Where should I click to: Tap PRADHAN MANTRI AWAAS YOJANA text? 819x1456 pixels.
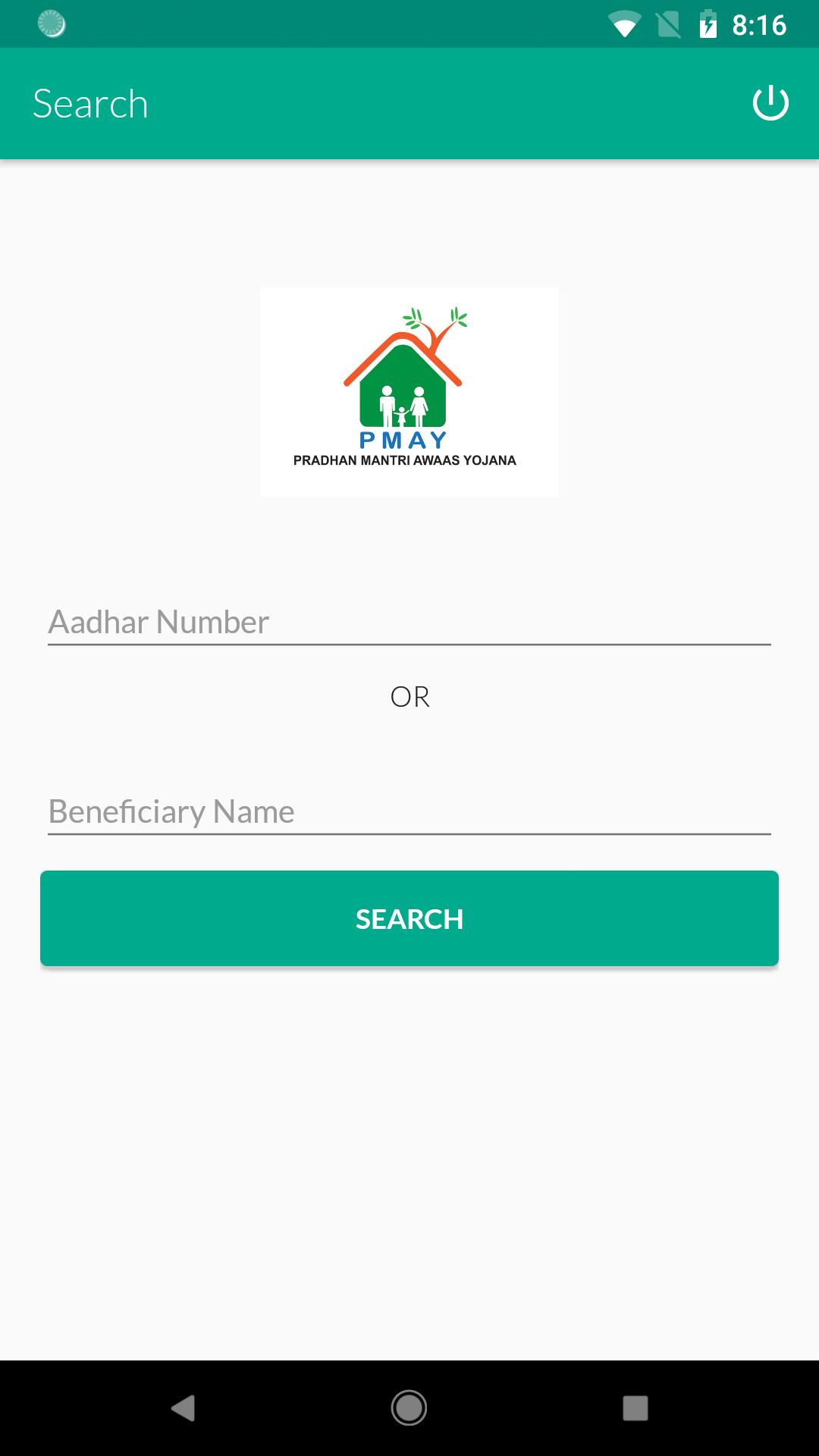[x=405, y=459]
